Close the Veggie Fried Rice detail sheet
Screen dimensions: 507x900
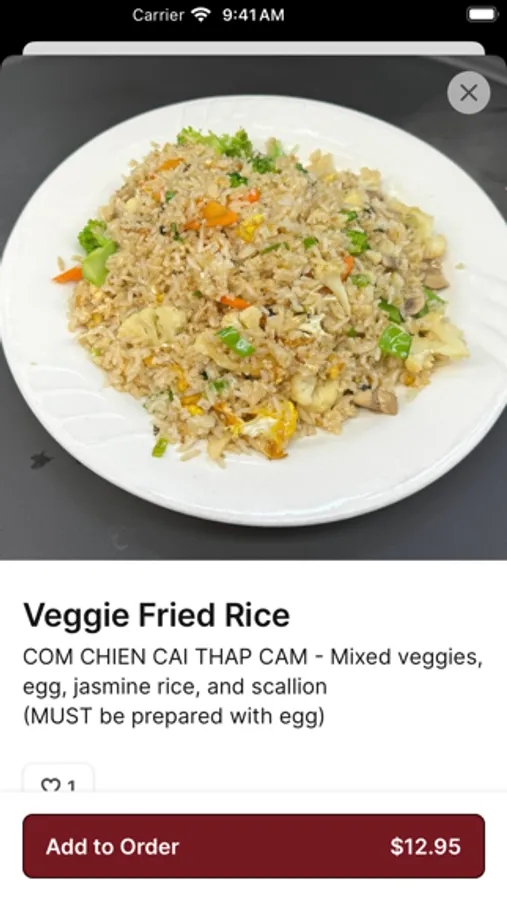tap(469, 92)
